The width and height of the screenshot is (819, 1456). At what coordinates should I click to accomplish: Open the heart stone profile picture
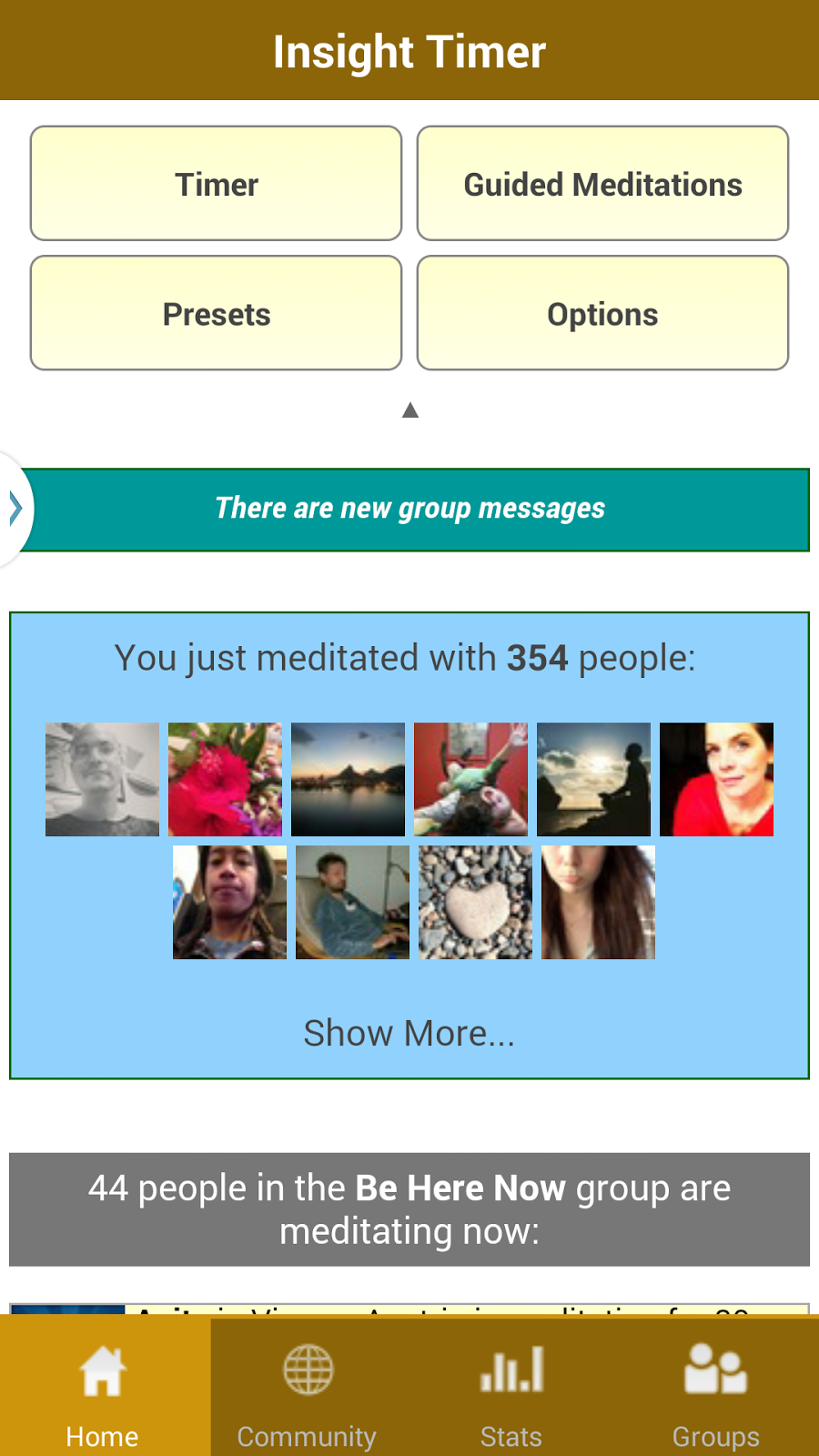[475, 903]
